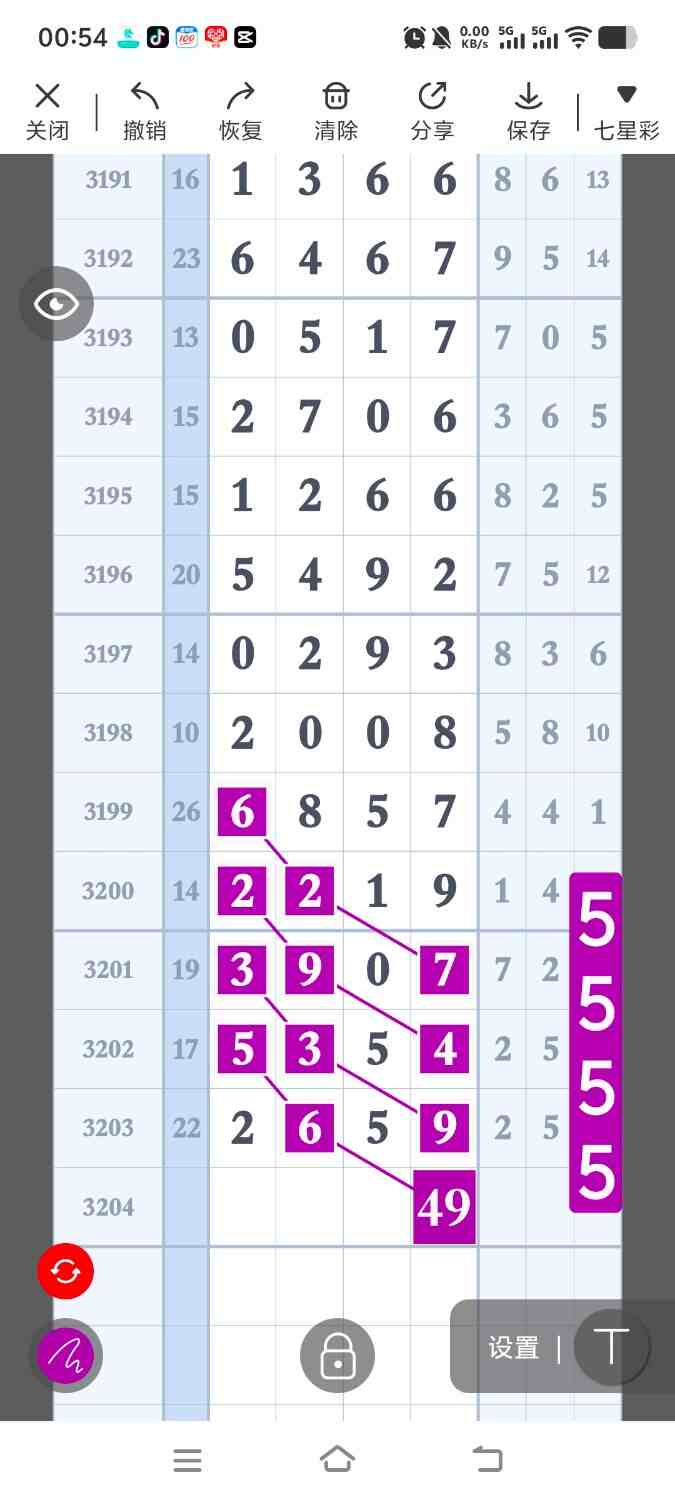Toggle visibility with the eye icon
Viewport: 675px width, 1500px height.
pos(56,304)
